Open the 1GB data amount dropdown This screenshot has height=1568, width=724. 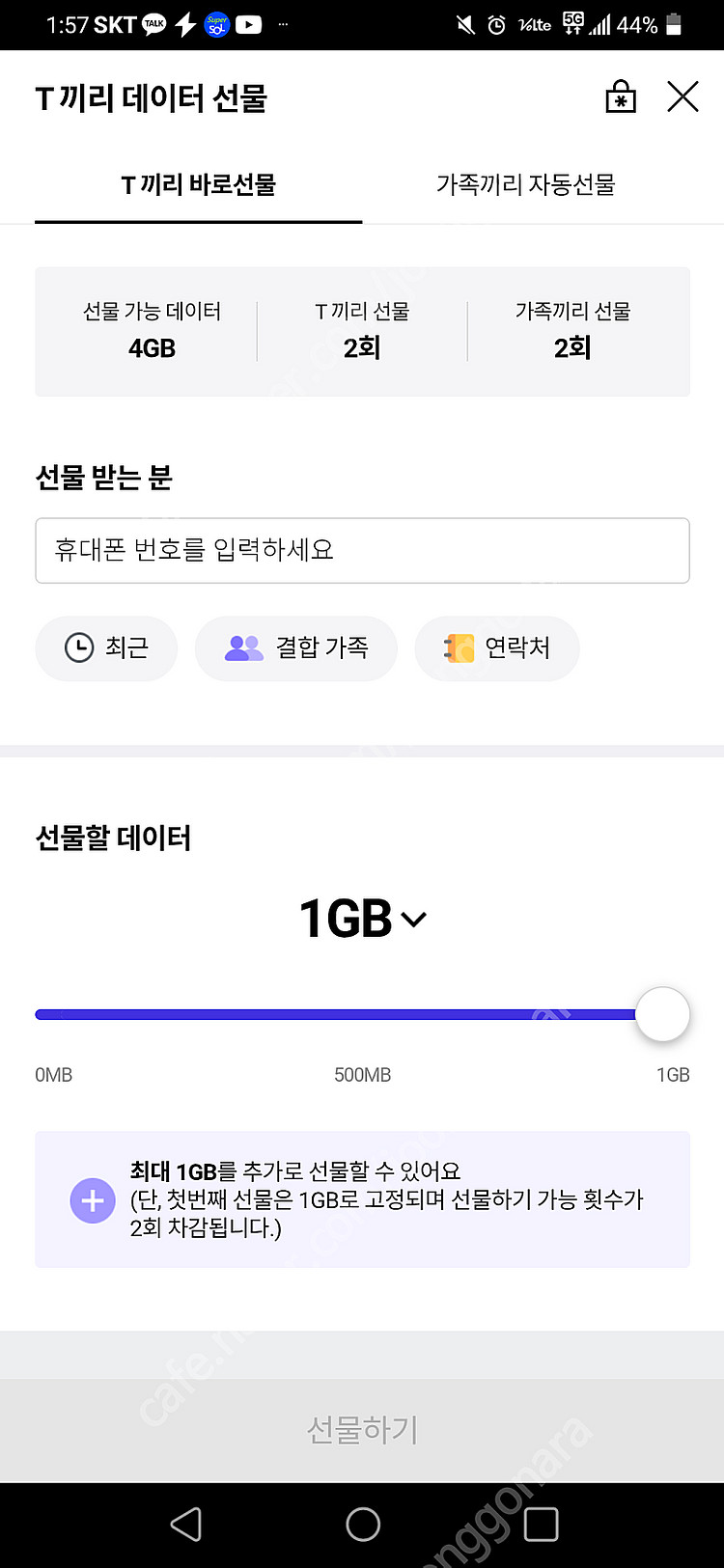[362, 918]
